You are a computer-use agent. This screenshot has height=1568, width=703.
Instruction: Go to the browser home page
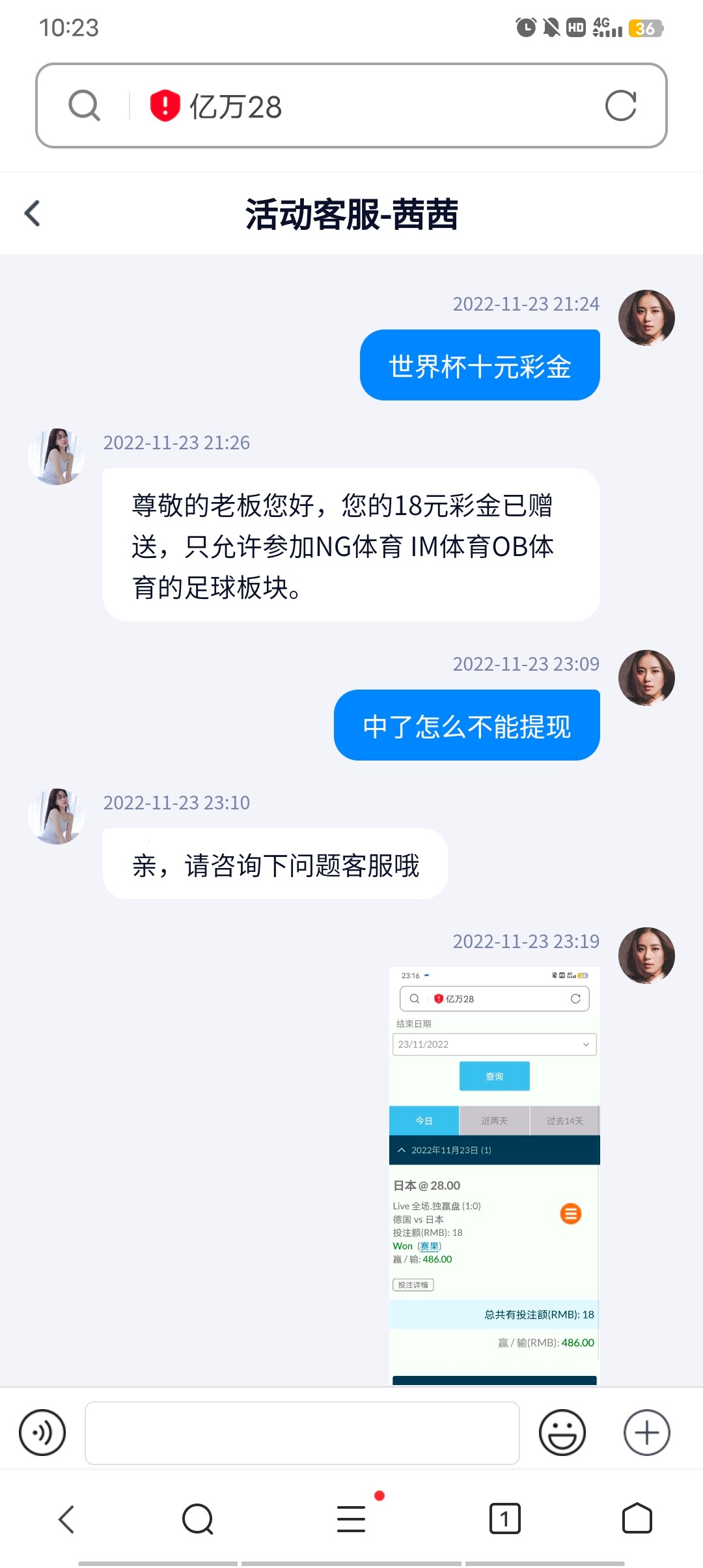[x=637, y=1519]
